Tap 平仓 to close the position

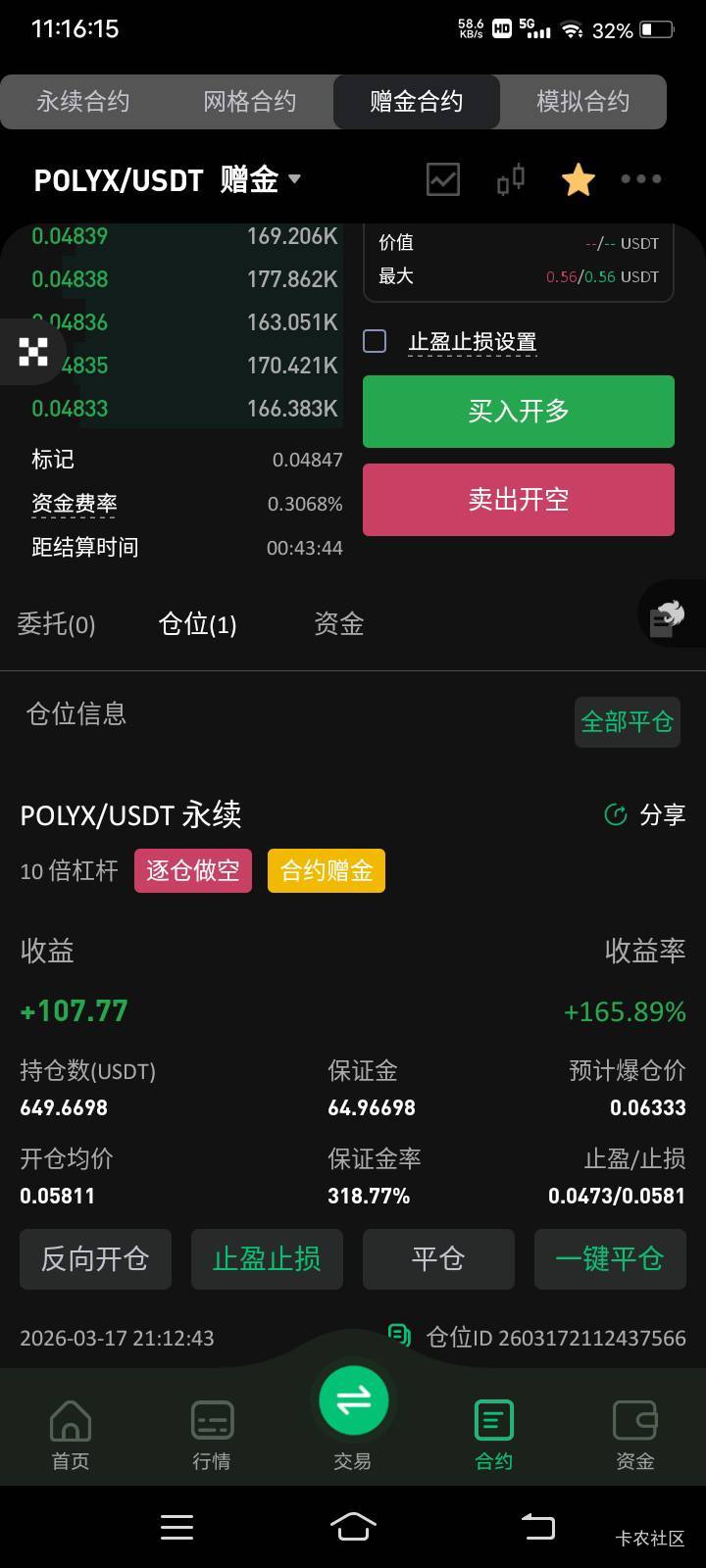[438, 1259]
